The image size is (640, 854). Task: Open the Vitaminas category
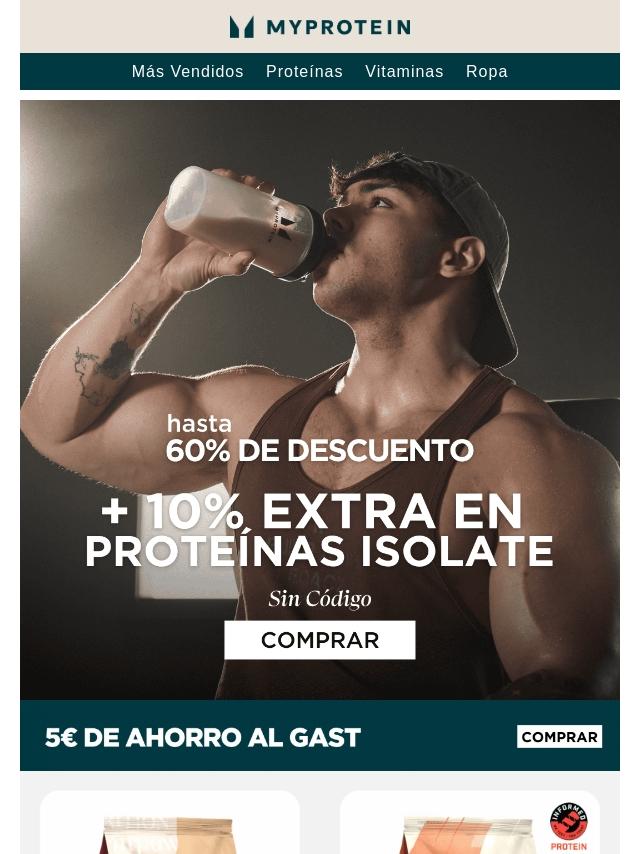point(404,72)
